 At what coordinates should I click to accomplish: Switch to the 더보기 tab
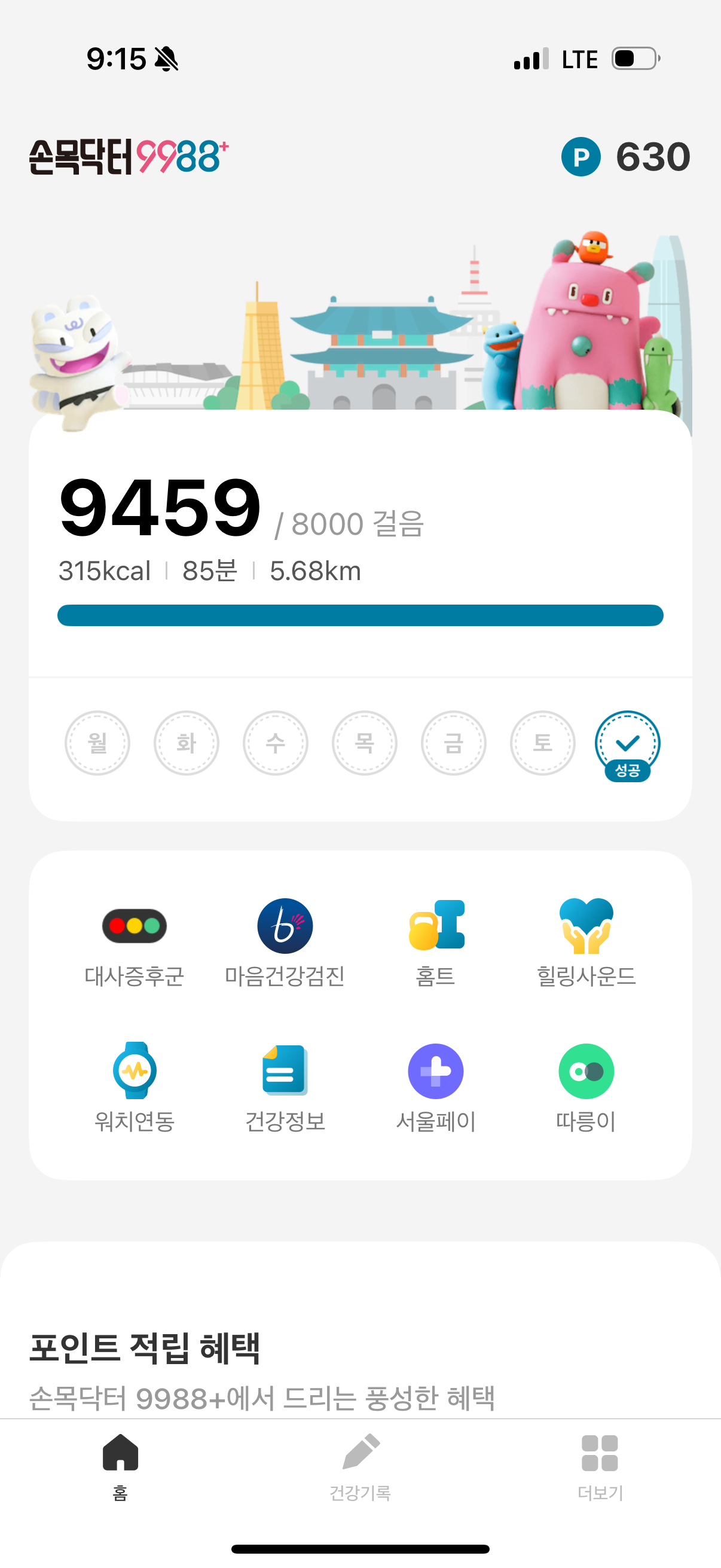(x=600, y=1466)
